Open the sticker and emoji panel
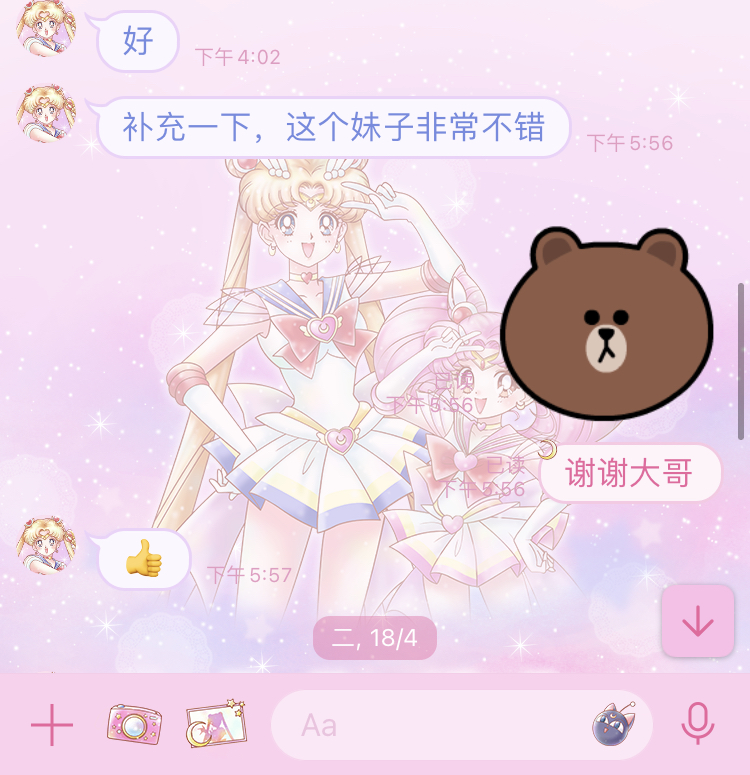The height and width of the screenshot is (775, 750). 611,725
